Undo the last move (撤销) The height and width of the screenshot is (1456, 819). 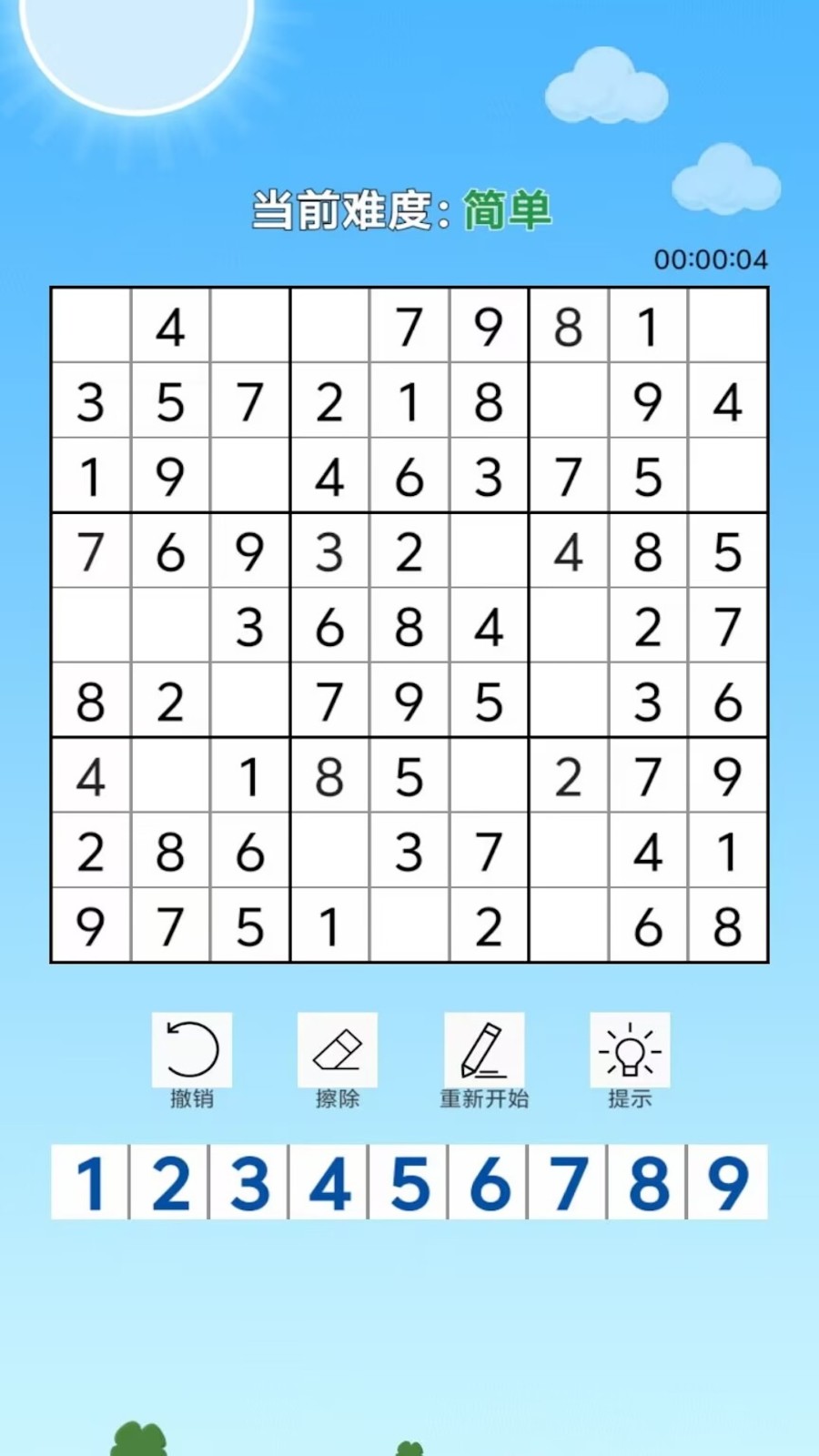pos(191,1056)
